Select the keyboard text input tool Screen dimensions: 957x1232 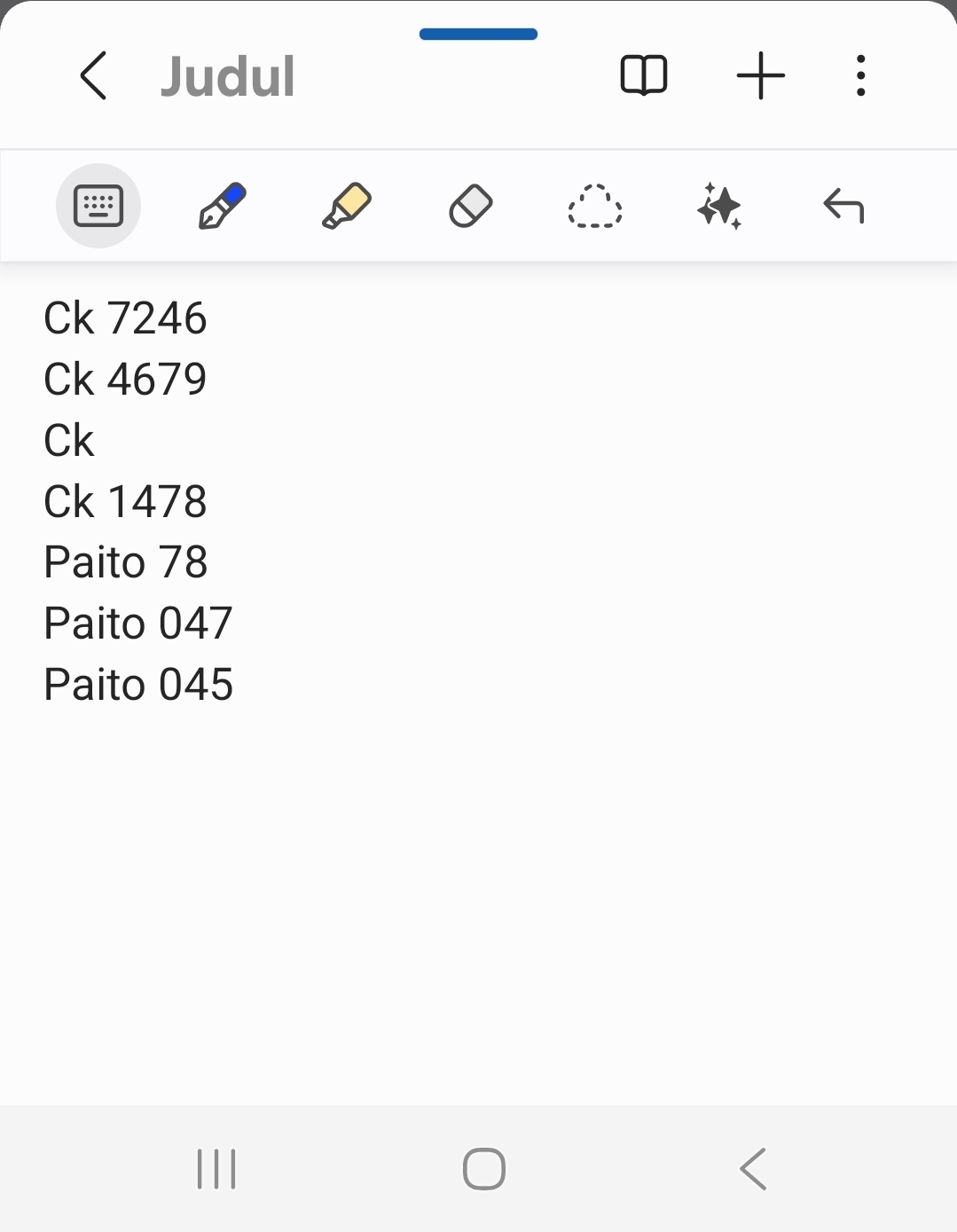(98, 206)
